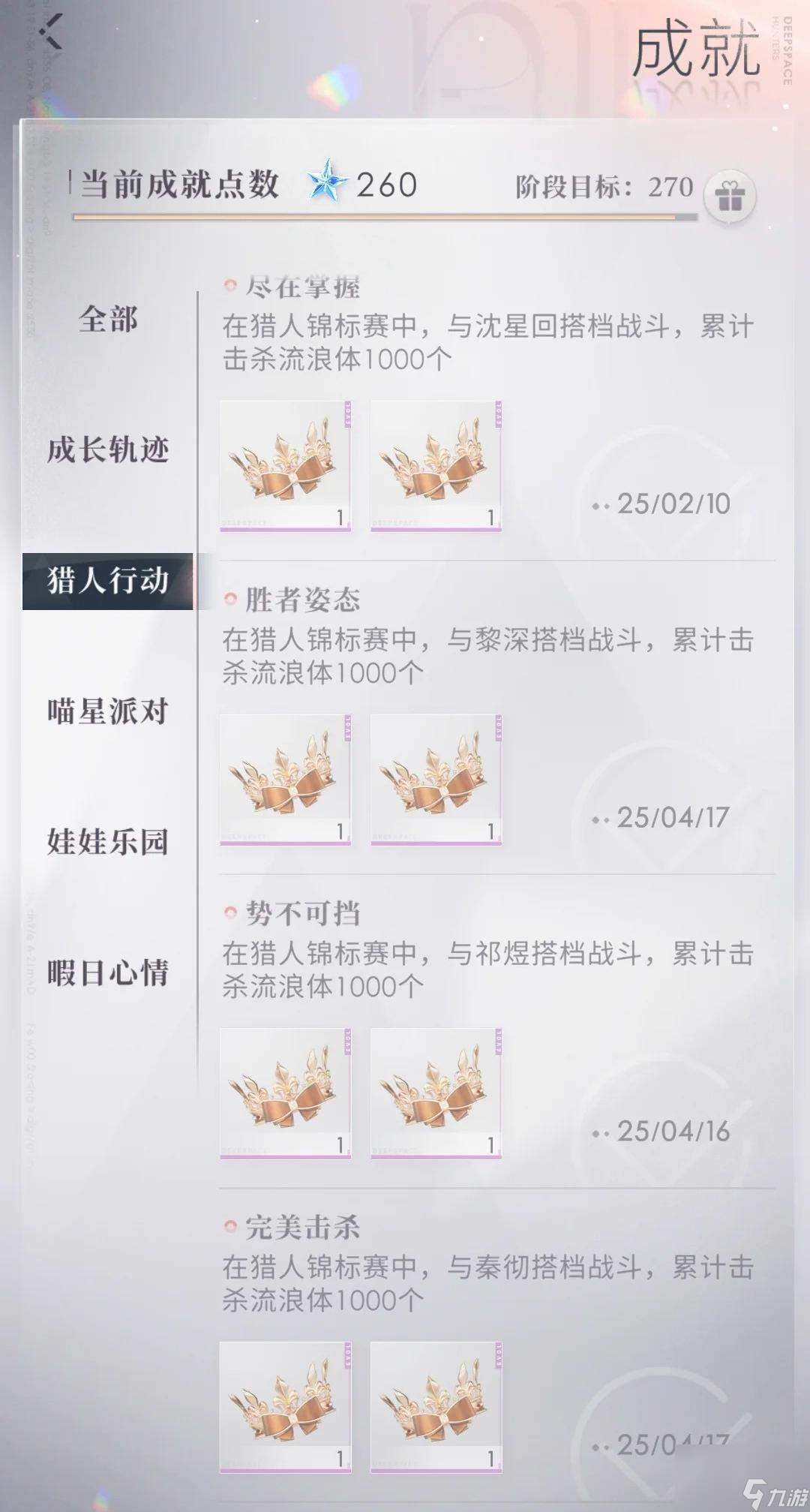Switch to the 全部 category

[x=108, y=320]
